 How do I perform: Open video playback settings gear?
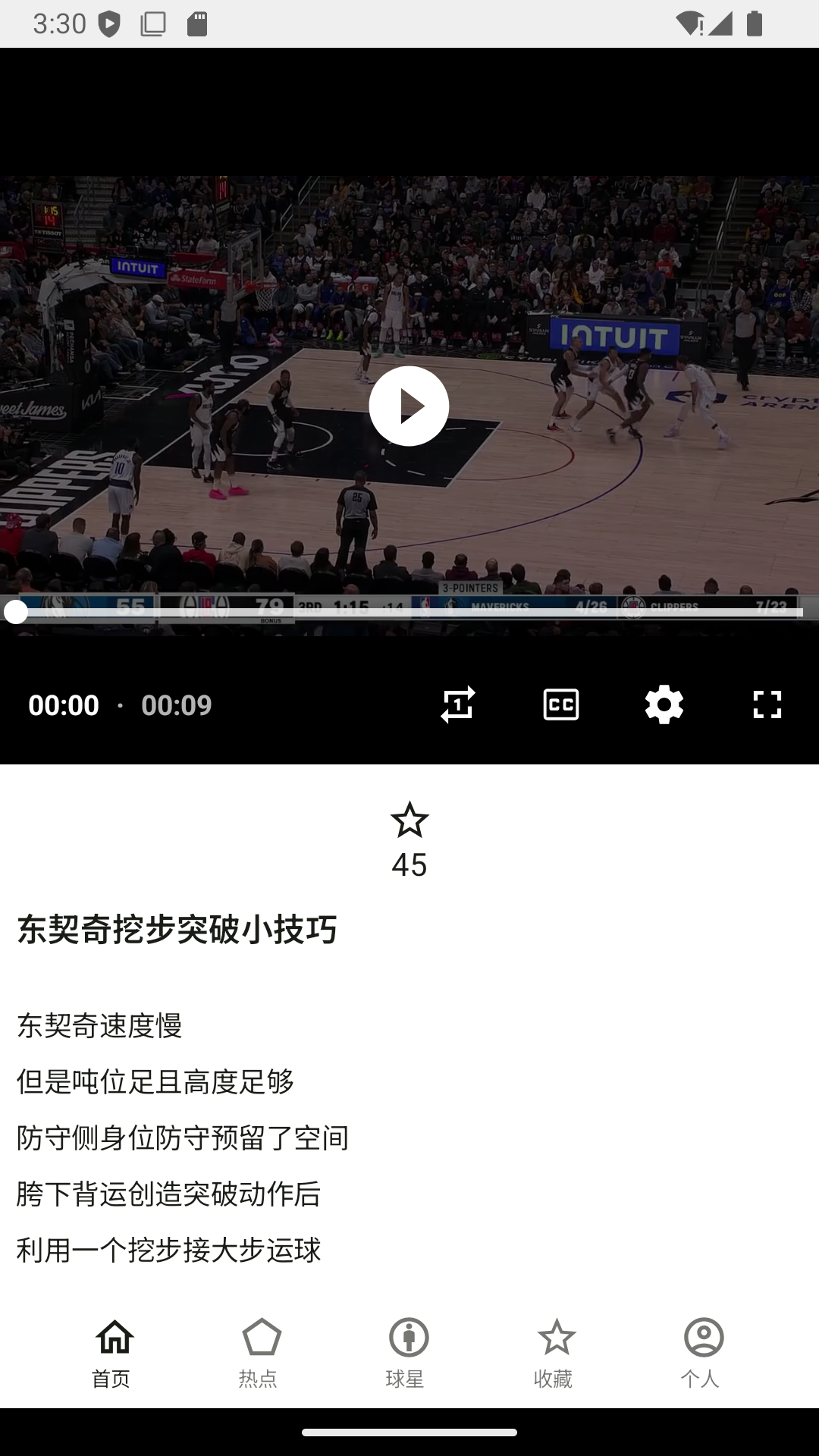(x=664, y=704)
